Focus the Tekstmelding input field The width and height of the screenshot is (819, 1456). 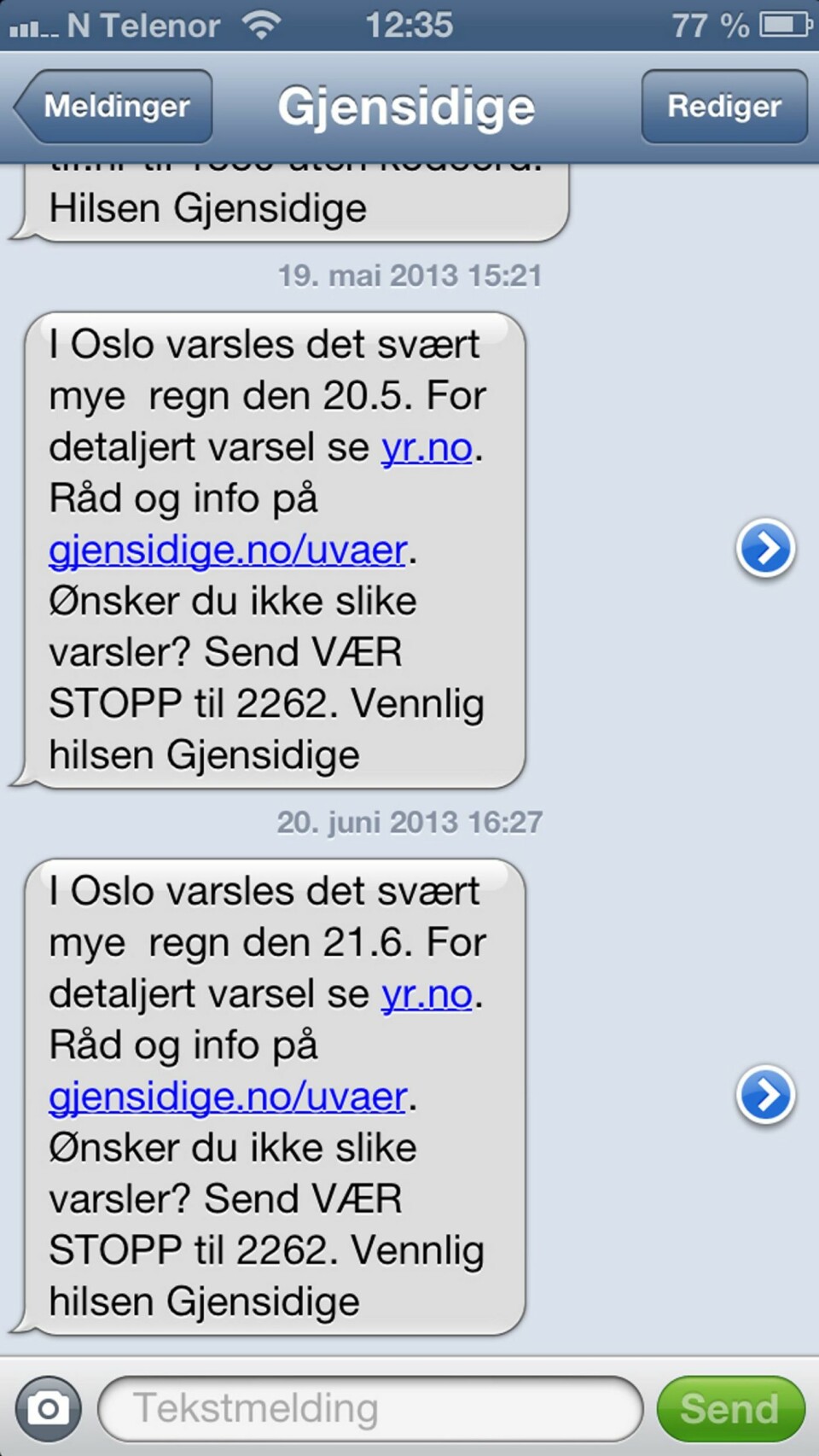[x=371, y=1408]
